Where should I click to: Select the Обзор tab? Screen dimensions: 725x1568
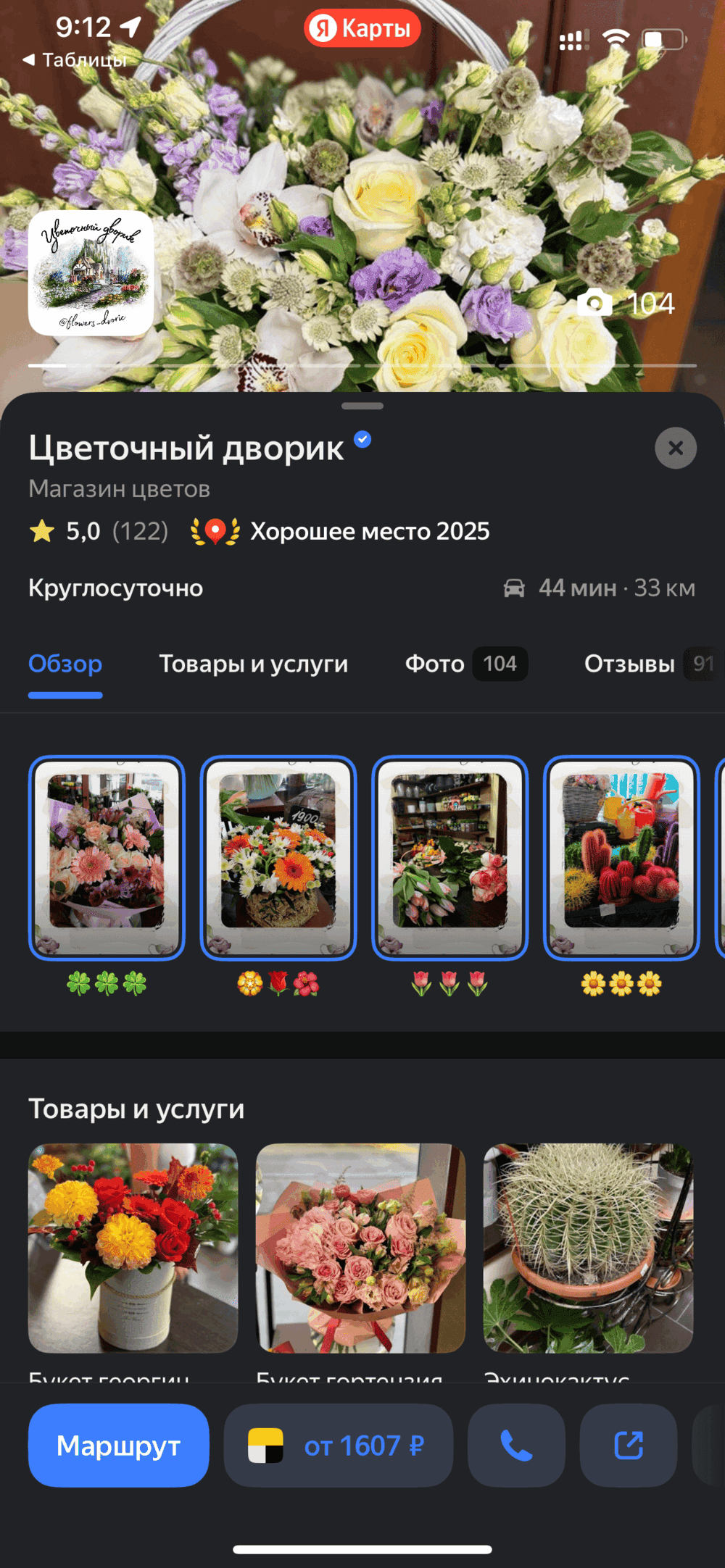(x=65, y=664)
